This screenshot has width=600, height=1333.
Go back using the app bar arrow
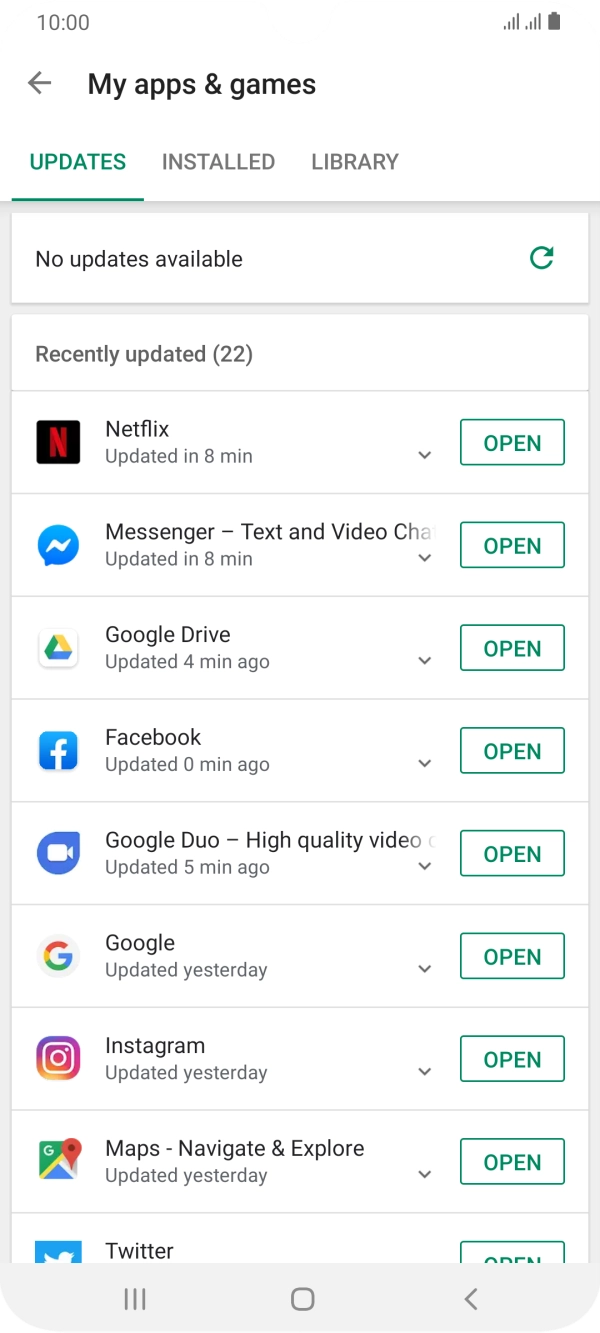[x=39, y=84]
